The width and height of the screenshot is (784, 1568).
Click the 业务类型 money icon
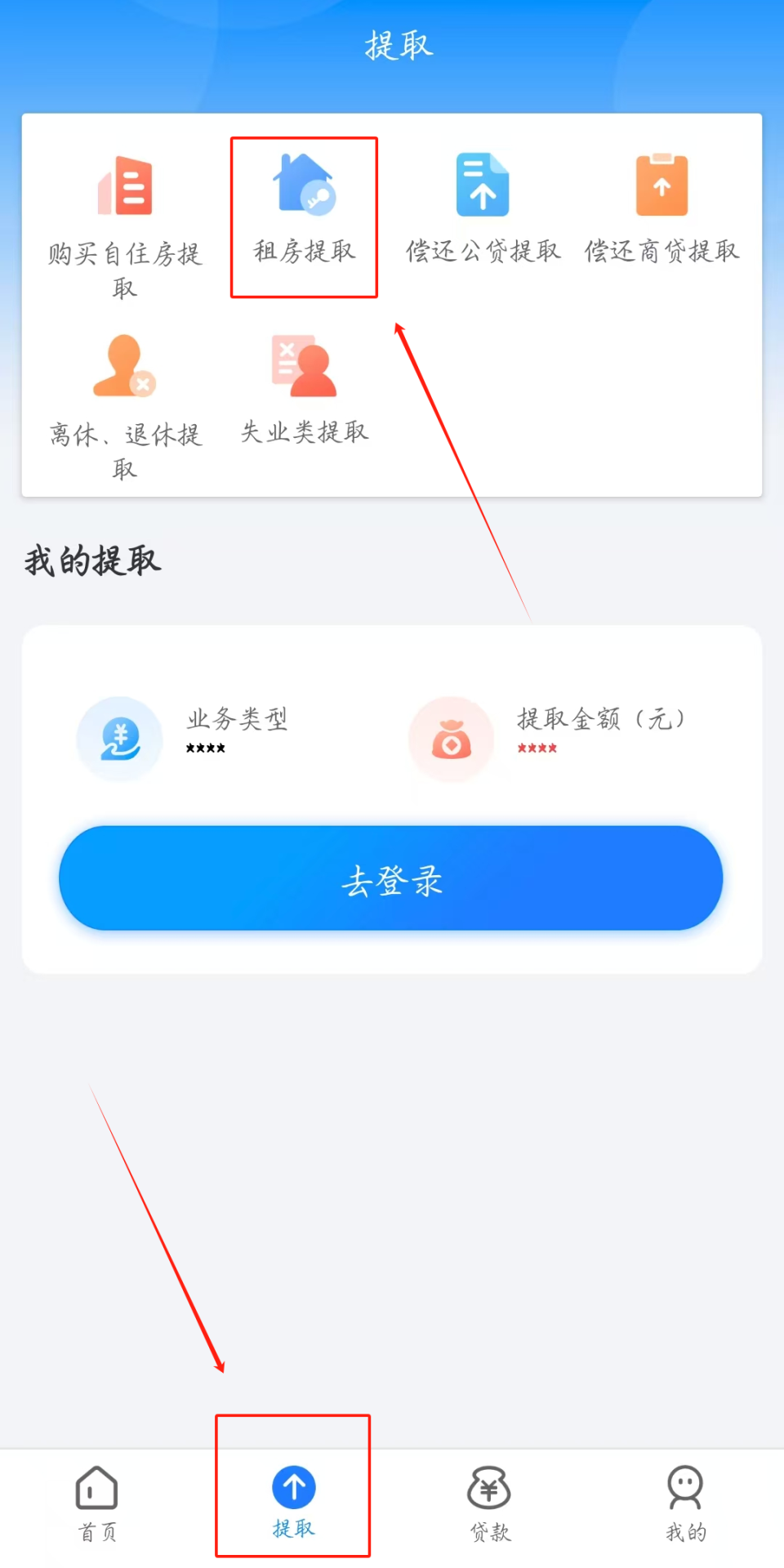(118, 738)
